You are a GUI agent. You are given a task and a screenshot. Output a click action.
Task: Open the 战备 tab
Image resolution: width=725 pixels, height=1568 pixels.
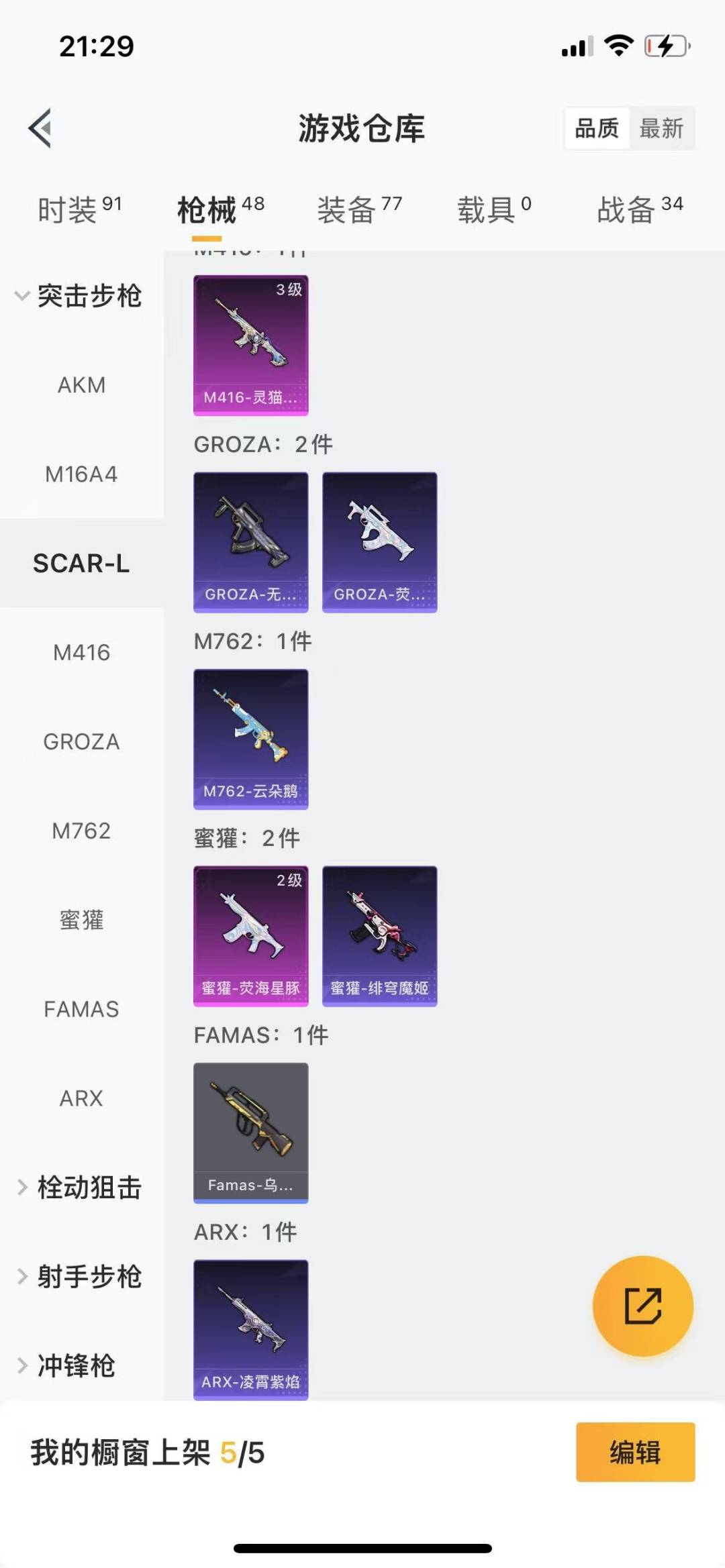click(x=640, y=209)
